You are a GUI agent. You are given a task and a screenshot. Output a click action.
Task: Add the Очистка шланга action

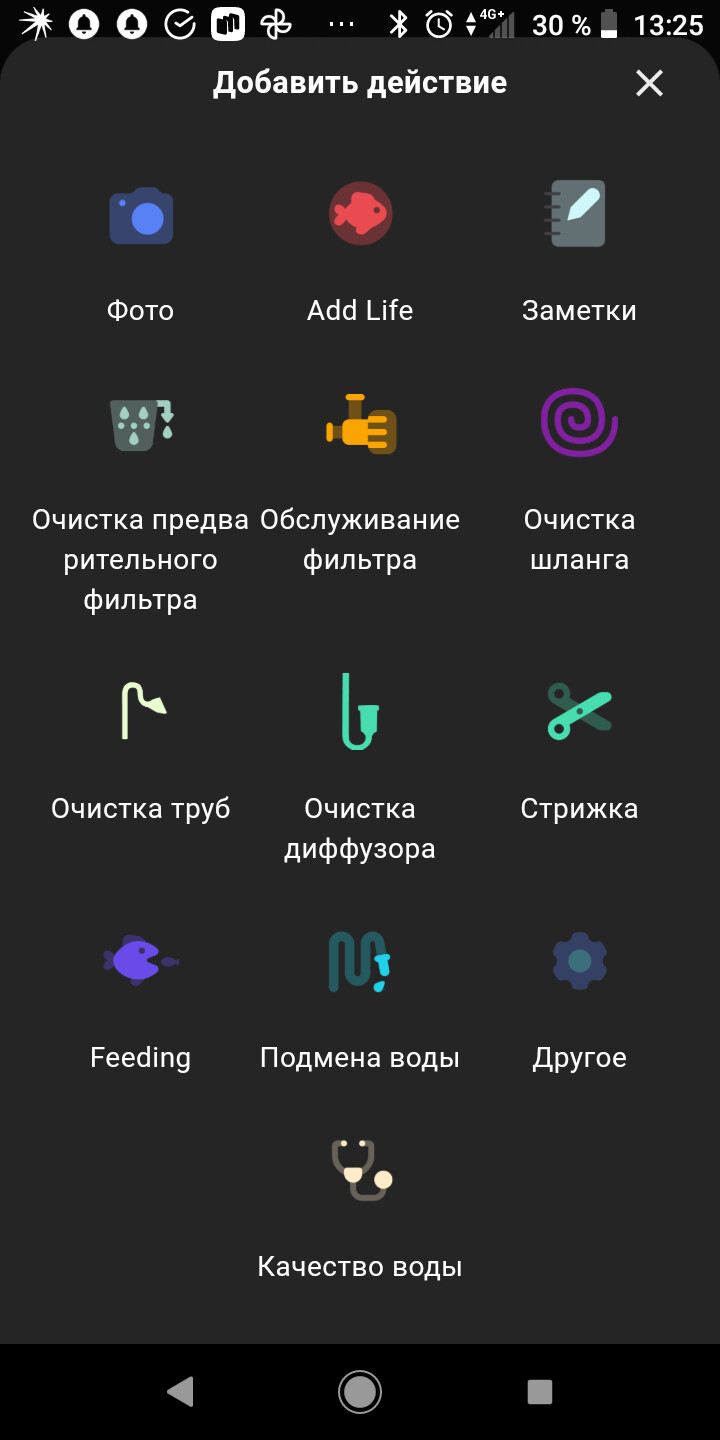[x=579, y=480]
